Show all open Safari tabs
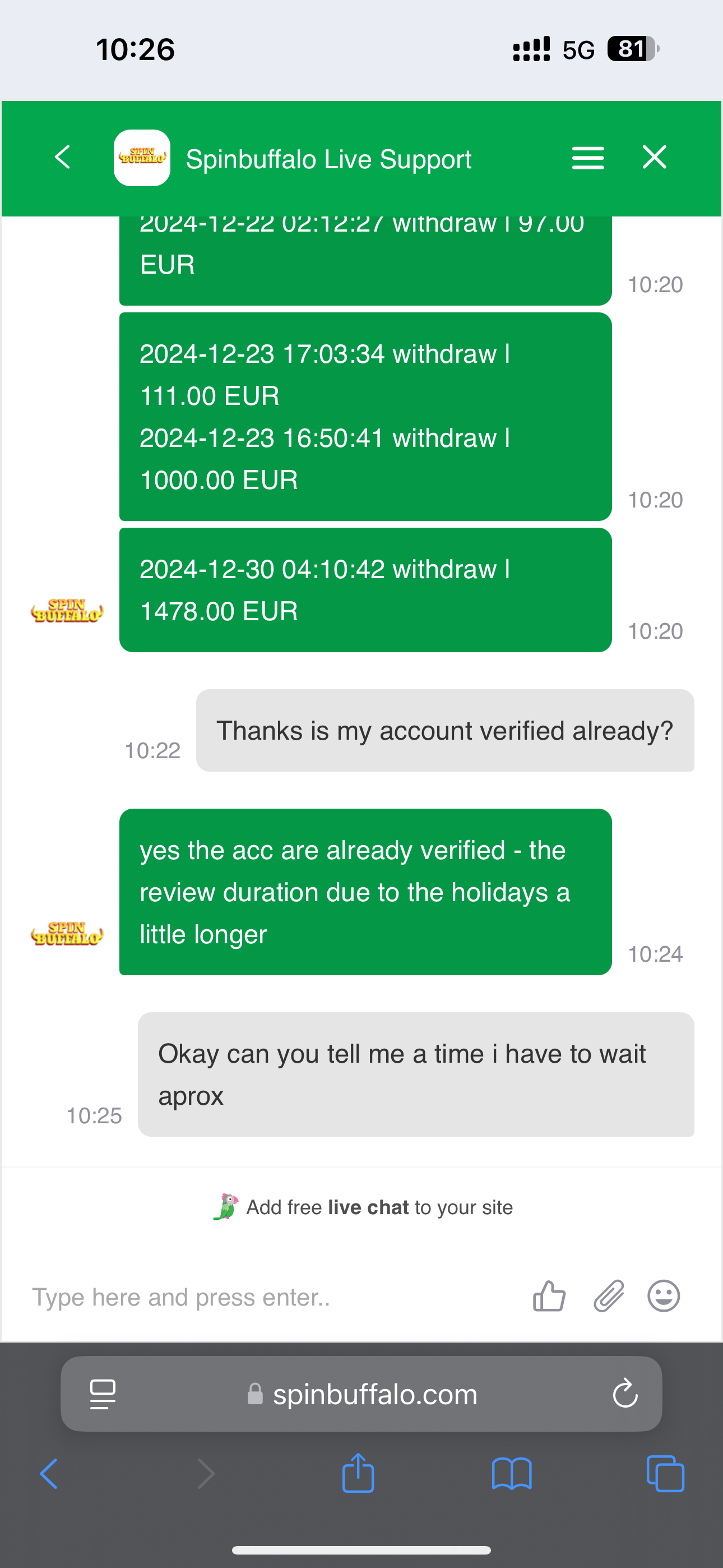This screenshot has width=723, height=1568. (665, 1474)
